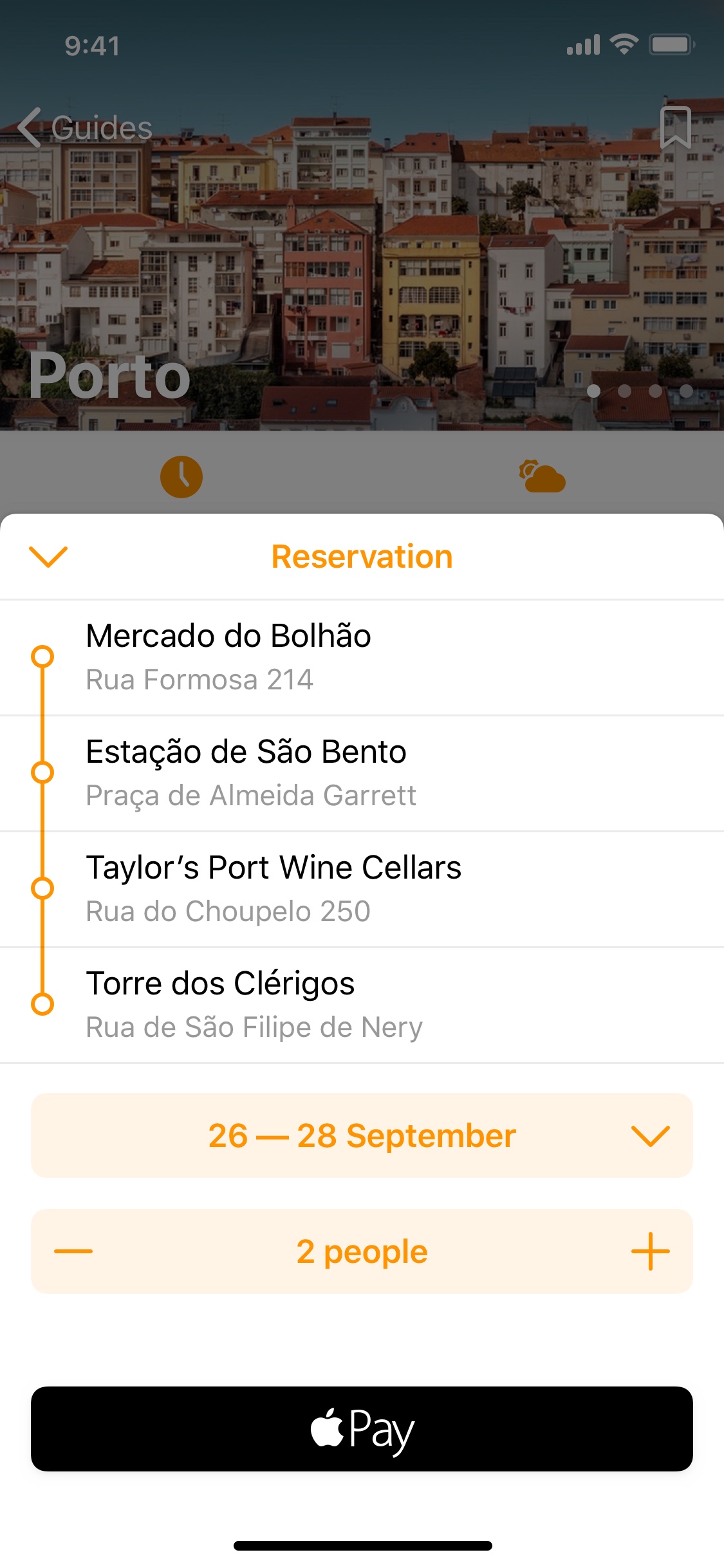Tap the clock icon
Image resolution: width=724 pixels, height=1568 pixels.
(x=181, y=477)
